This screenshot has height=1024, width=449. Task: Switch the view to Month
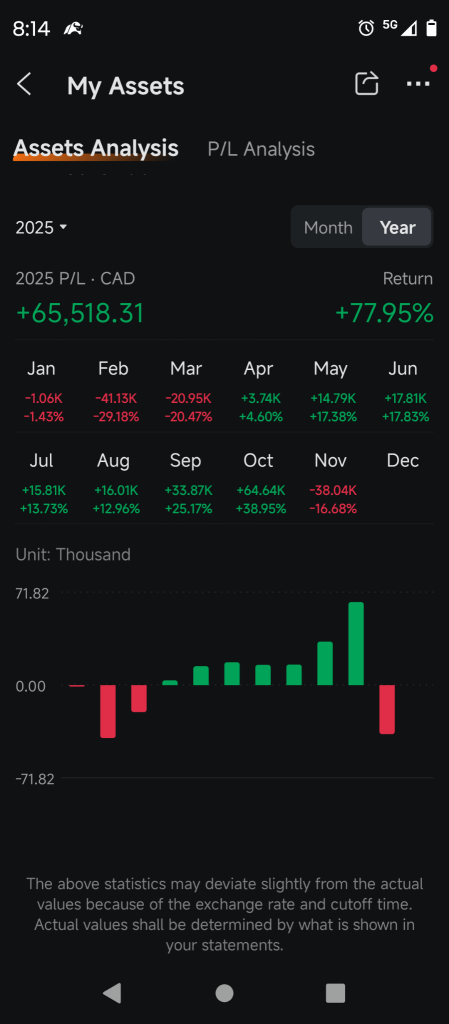coord(328,227)
